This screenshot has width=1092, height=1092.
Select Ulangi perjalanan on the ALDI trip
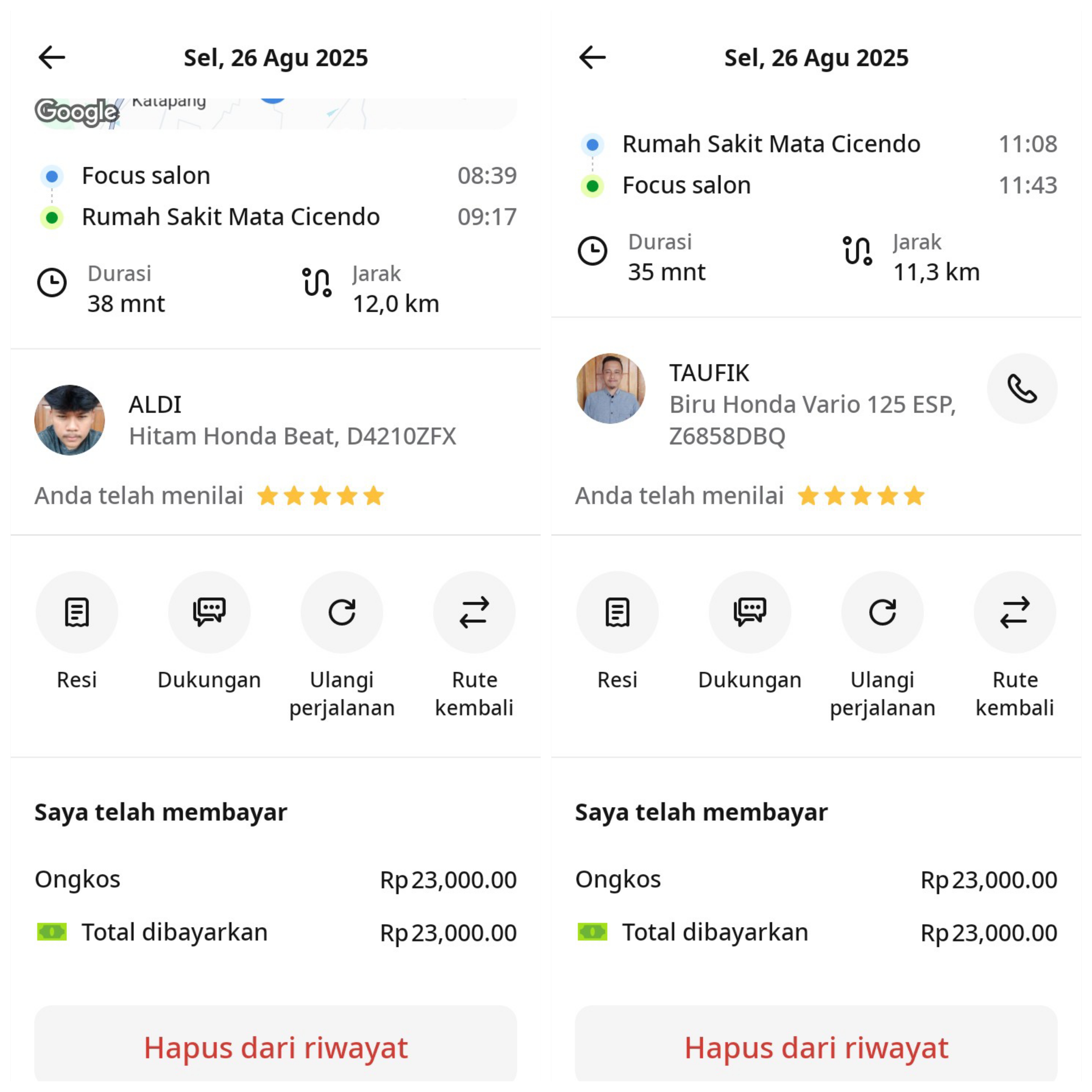(342, 612)
